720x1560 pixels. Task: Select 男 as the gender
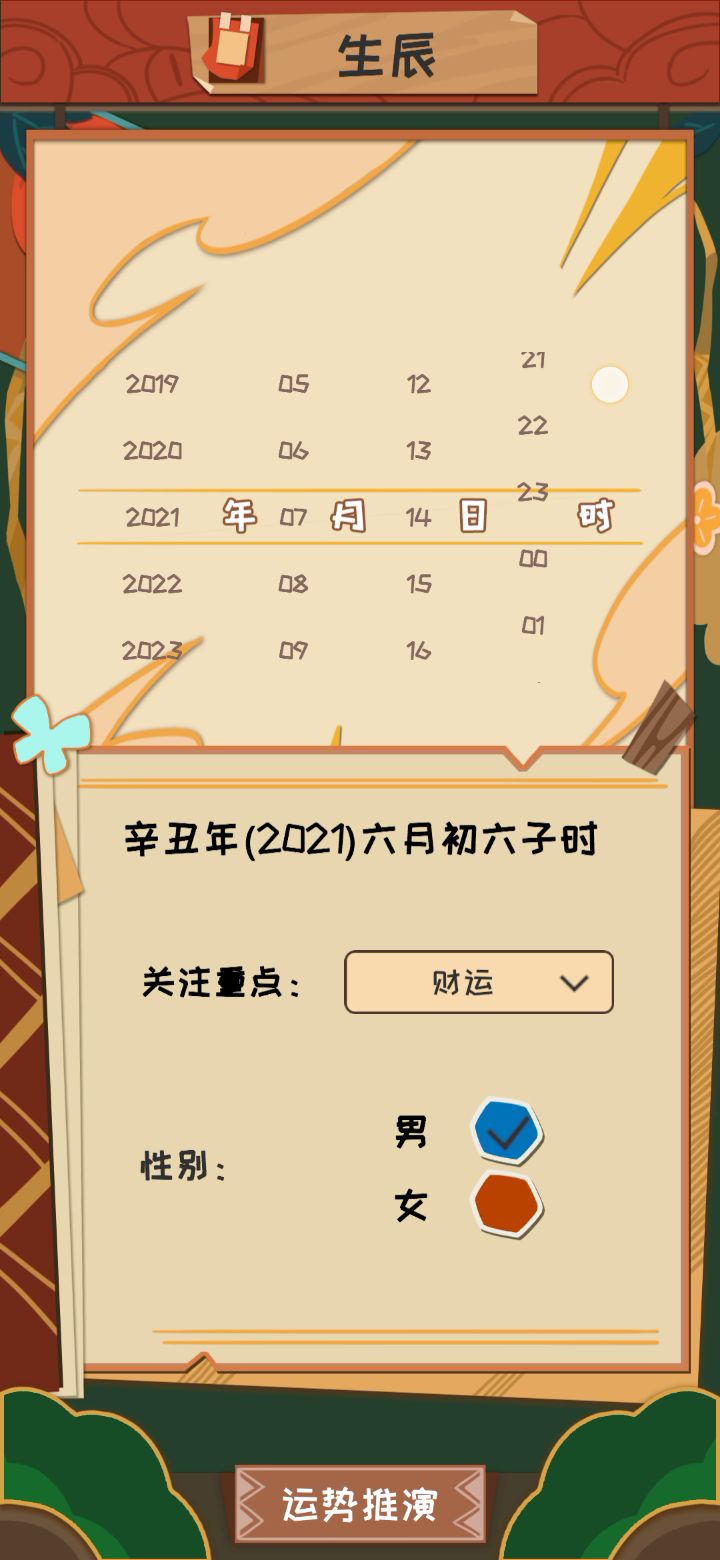tap(507, 1131)
